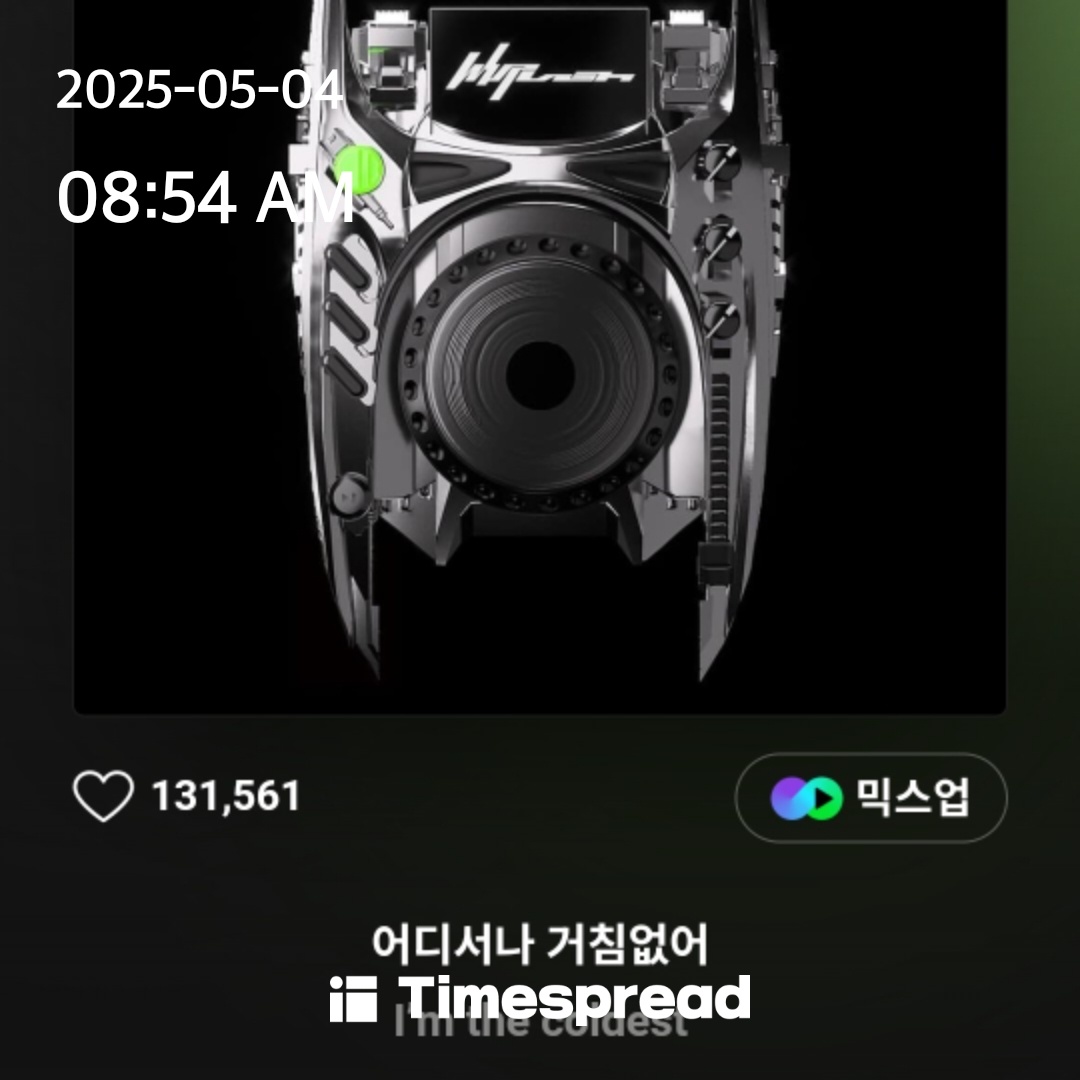Screen dimensions: 1080x1080
Task: Like this song with the heart icon
Action: click(x=103, y=797)
